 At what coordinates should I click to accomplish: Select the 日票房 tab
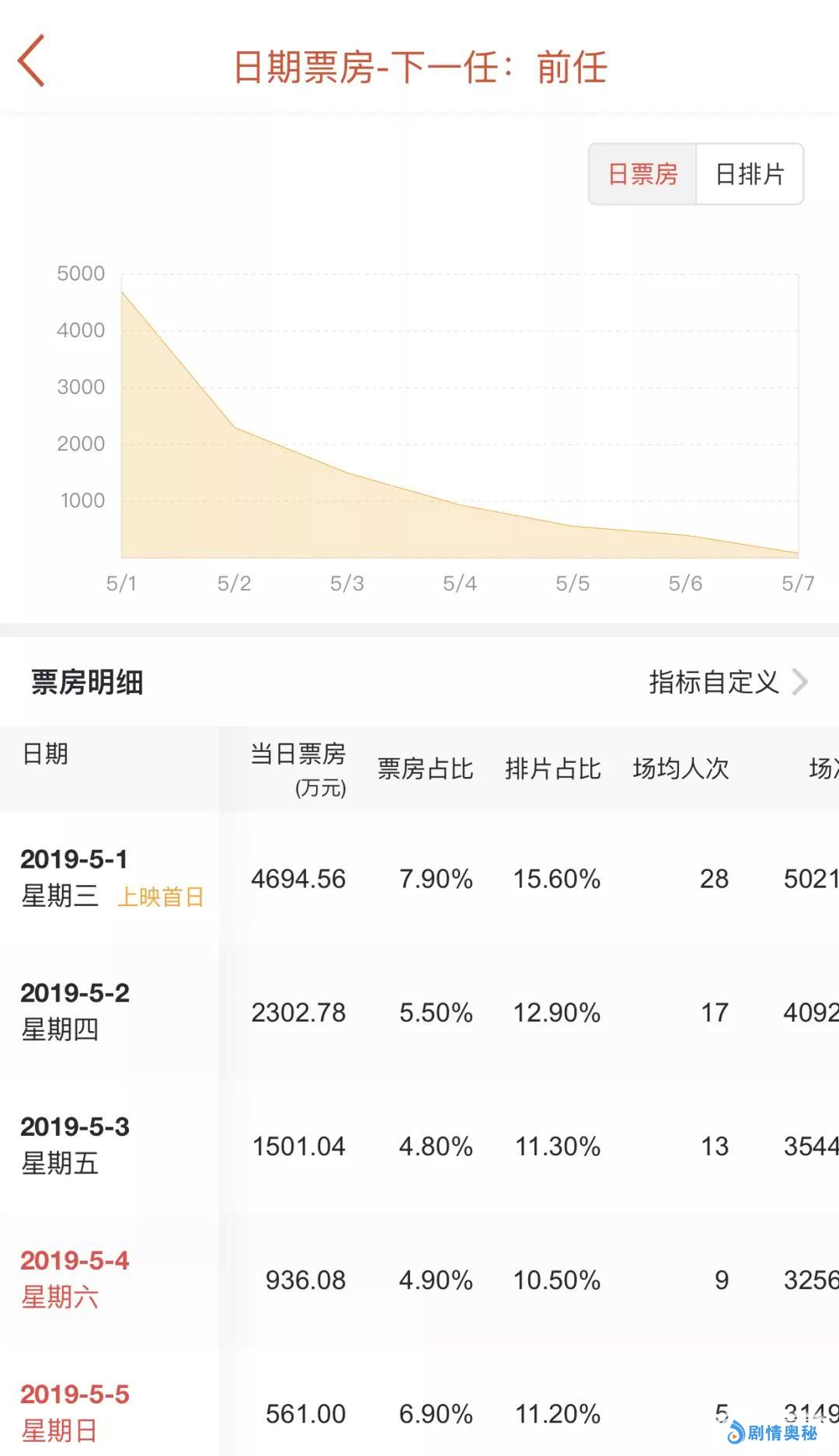(642, 174)
